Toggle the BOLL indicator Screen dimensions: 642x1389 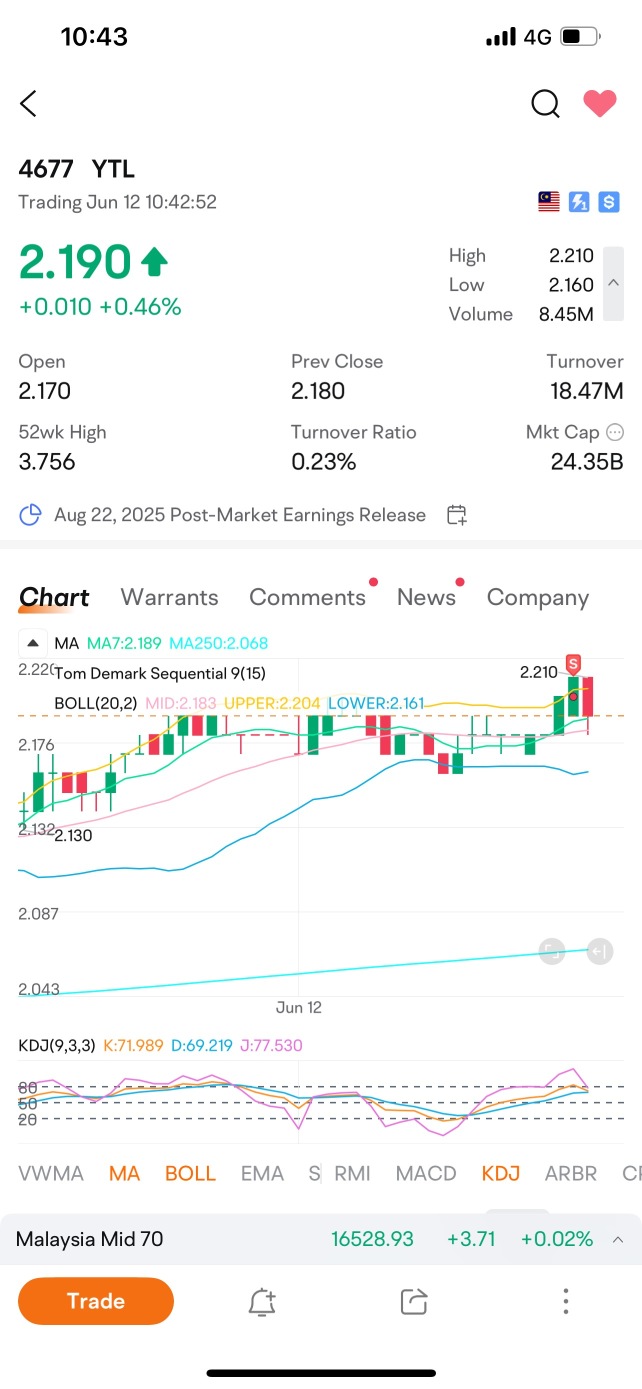click(190, 1173)
